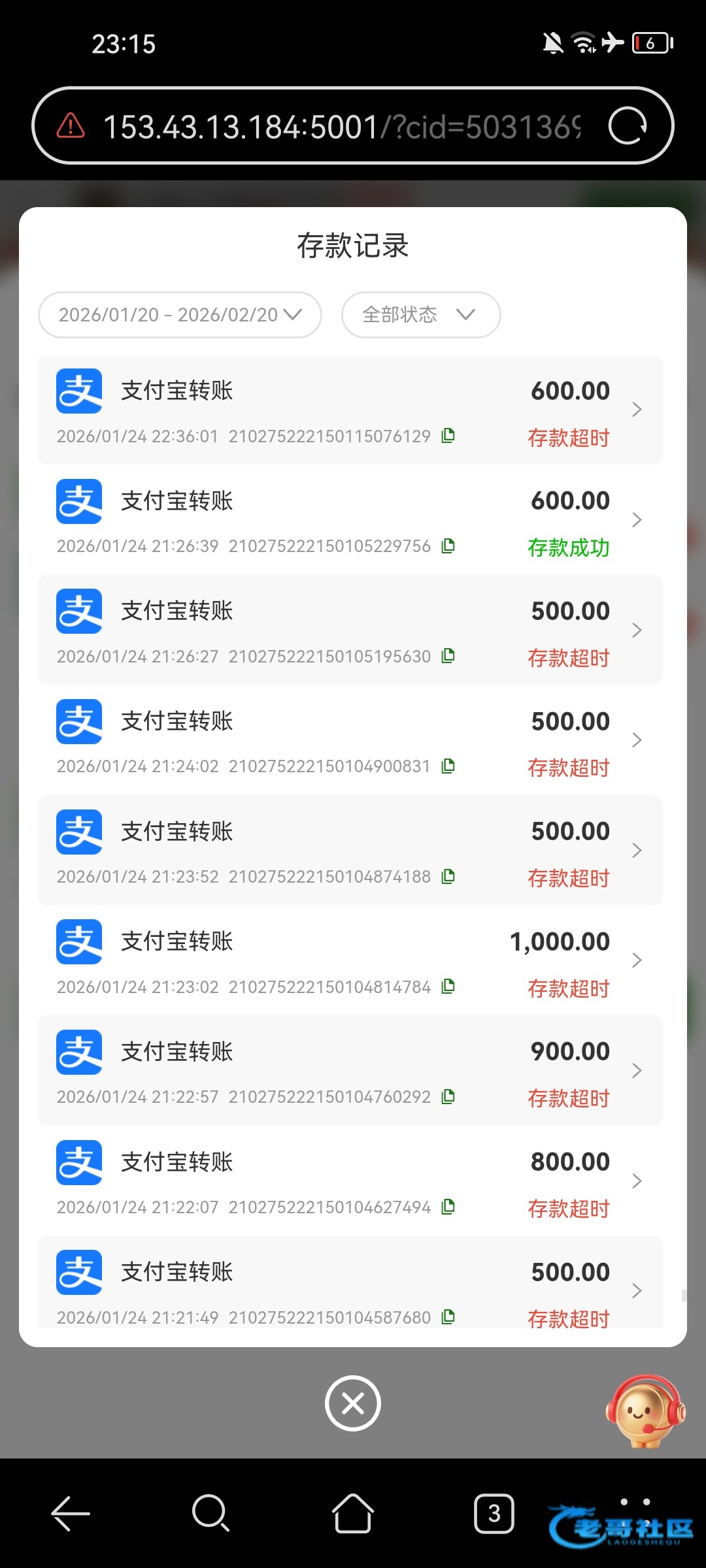Copy order number ending in 04900831
Viewport: 706px width, 1568px height.
(x=448, y=766)
